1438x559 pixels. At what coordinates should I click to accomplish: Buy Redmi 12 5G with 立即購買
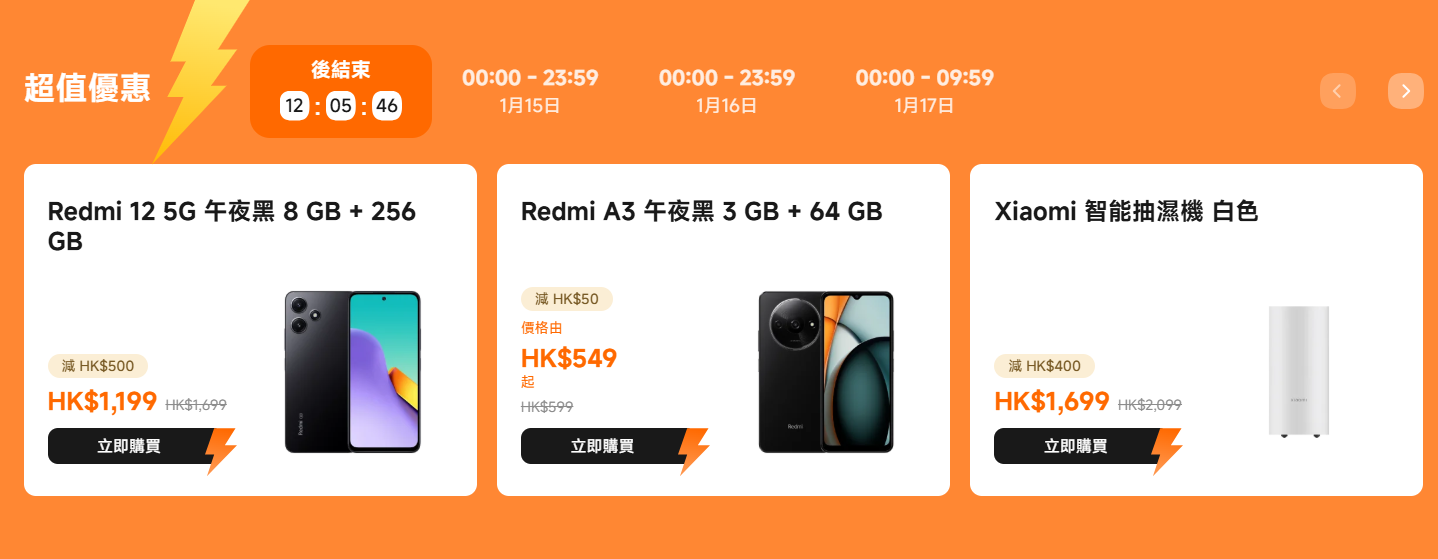coord(130,446)
